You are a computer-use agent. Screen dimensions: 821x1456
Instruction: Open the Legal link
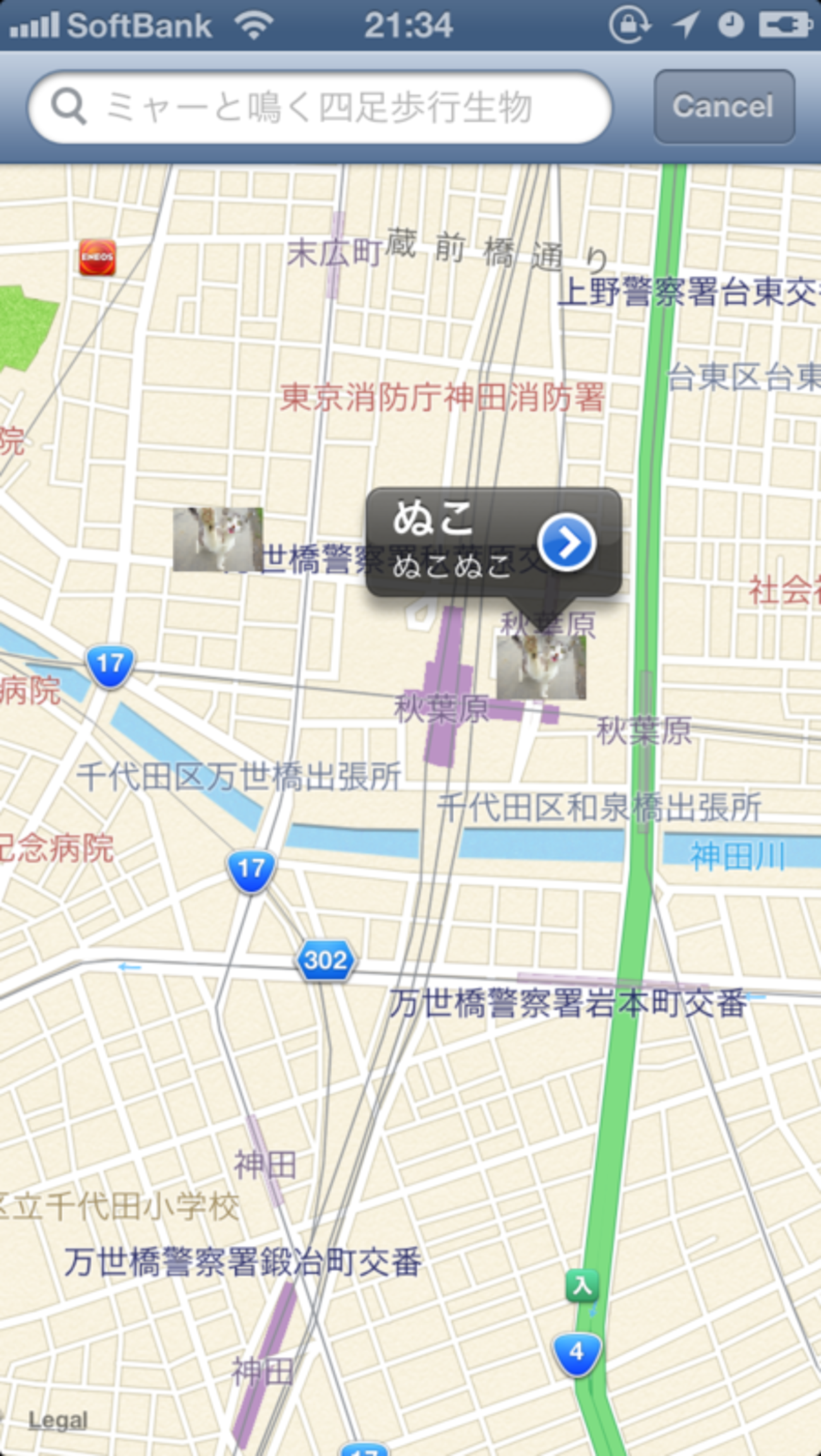(57, 1420)
